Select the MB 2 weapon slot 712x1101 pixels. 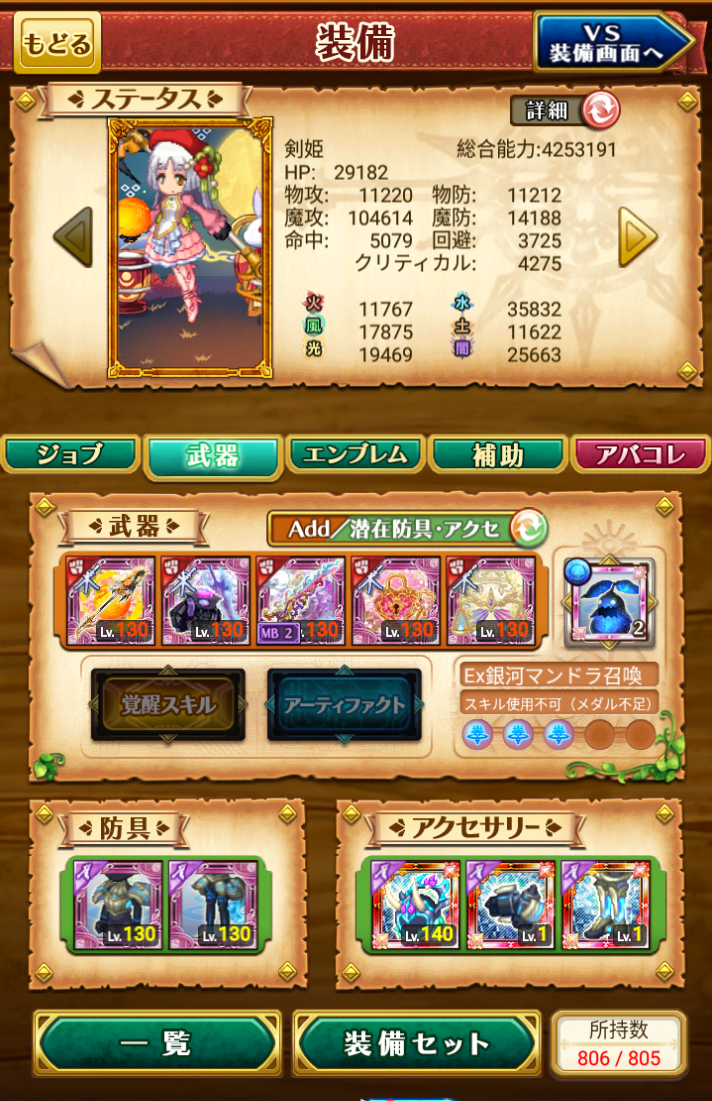click(x=300, y=601)
